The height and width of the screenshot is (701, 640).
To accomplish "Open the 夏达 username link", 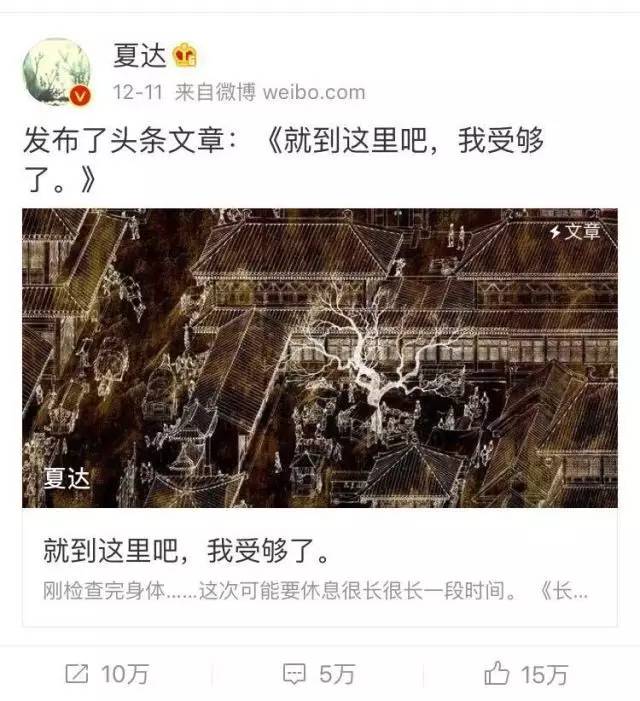I will click(x=139, y=54).
